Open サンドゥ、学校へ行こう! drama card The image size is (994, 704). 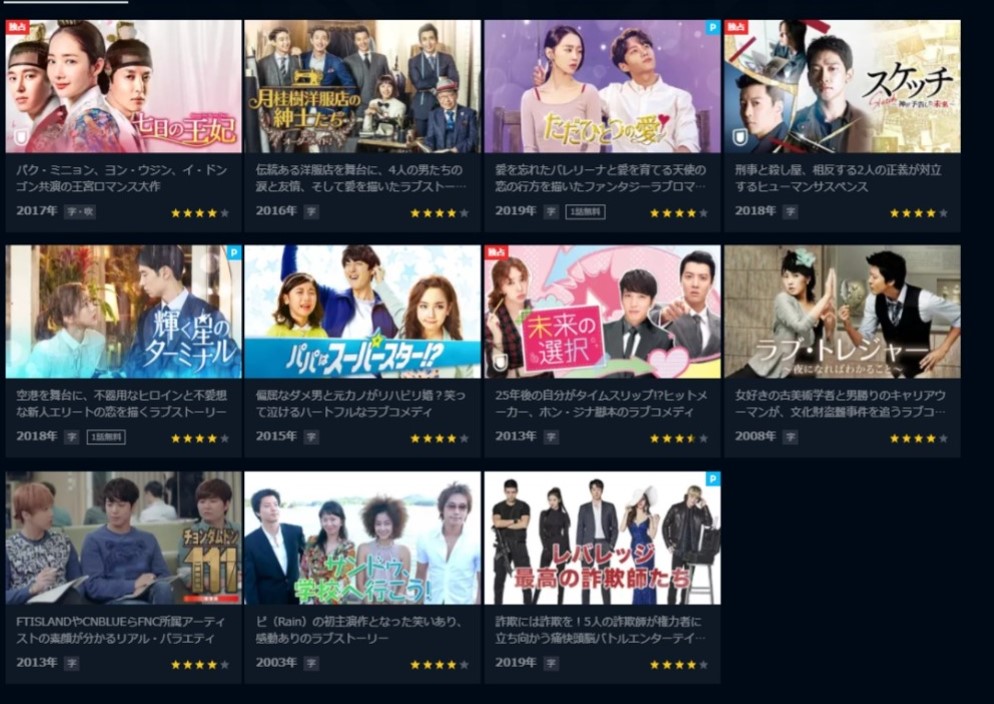pos(362,538)
